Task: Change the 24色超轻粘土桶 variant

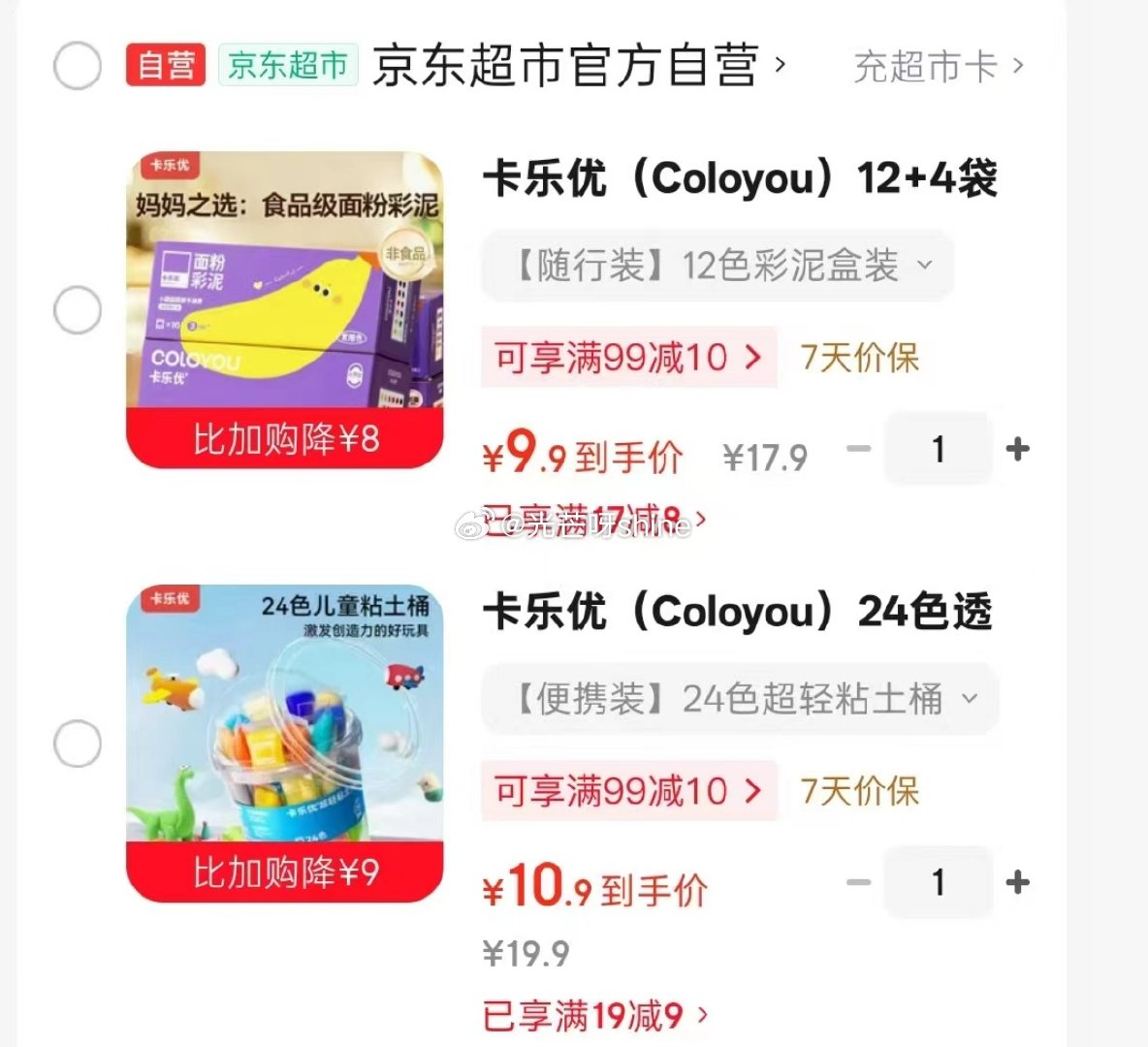Action: 739,698
